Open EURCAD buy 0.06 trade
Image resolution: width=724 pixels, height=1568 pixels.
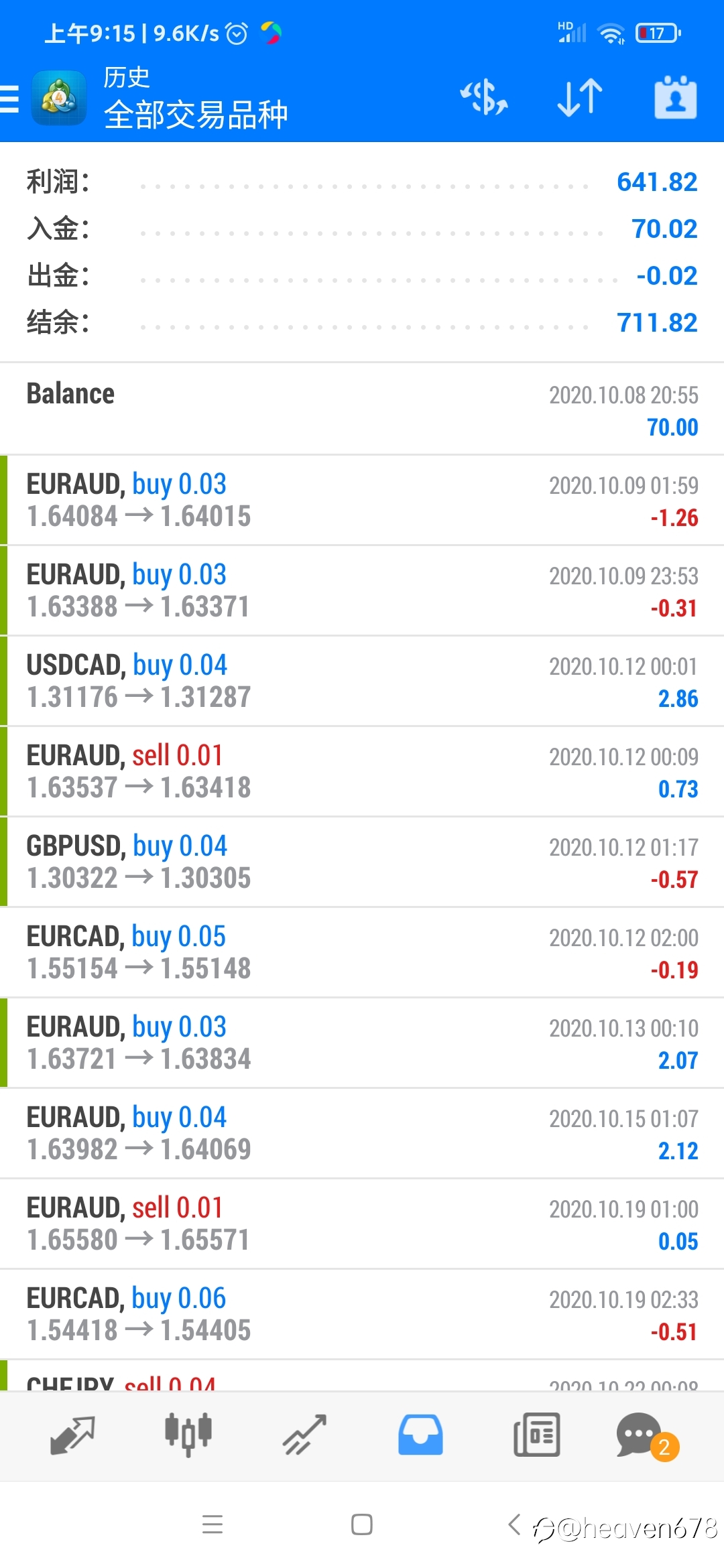click(x=362, y=1314)
